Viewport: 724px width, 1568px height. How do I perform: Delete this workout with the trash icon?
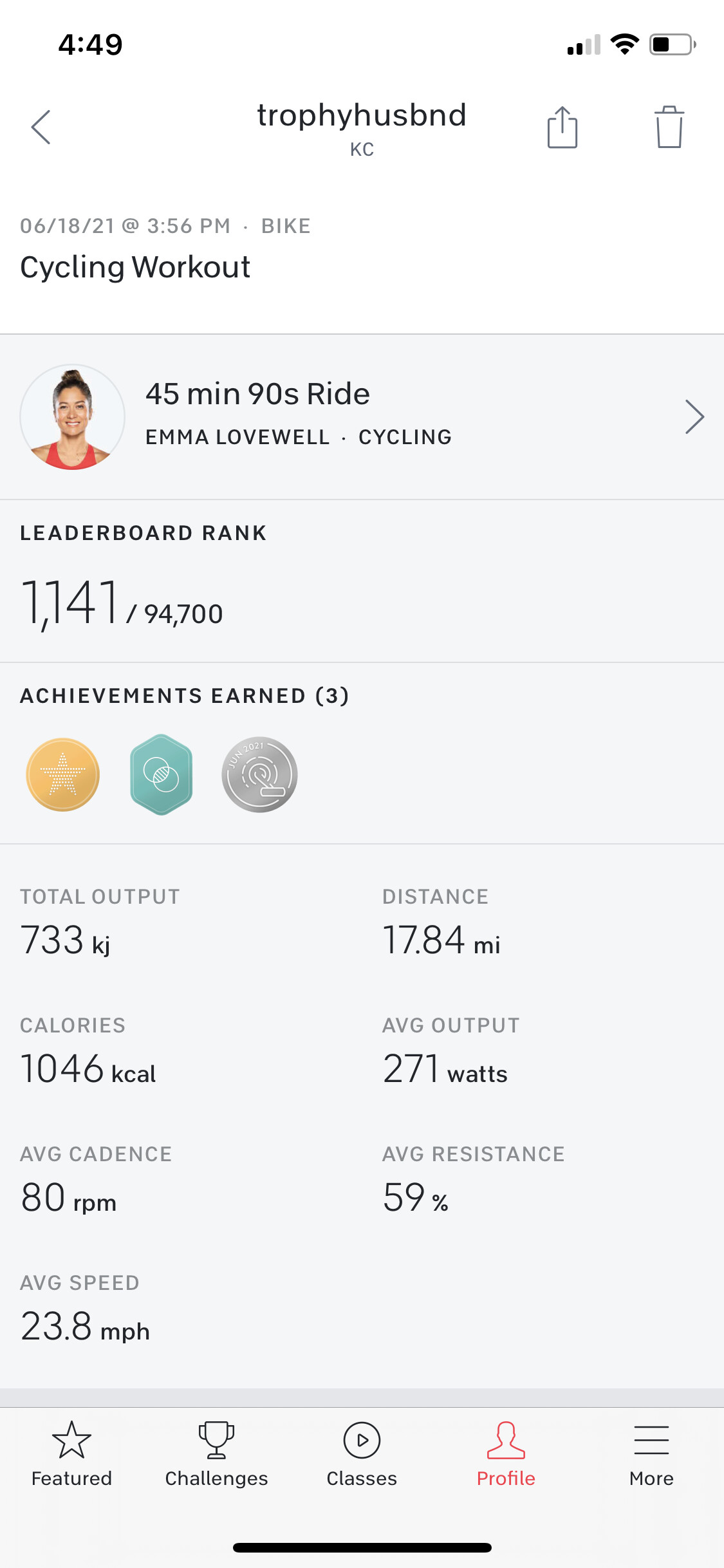[x=669, y=127]
